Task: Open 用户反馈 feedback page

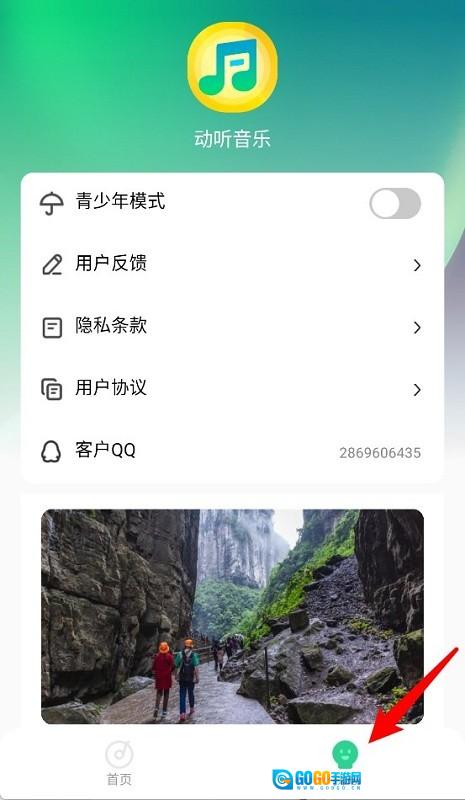Action: tap(232, 265)
